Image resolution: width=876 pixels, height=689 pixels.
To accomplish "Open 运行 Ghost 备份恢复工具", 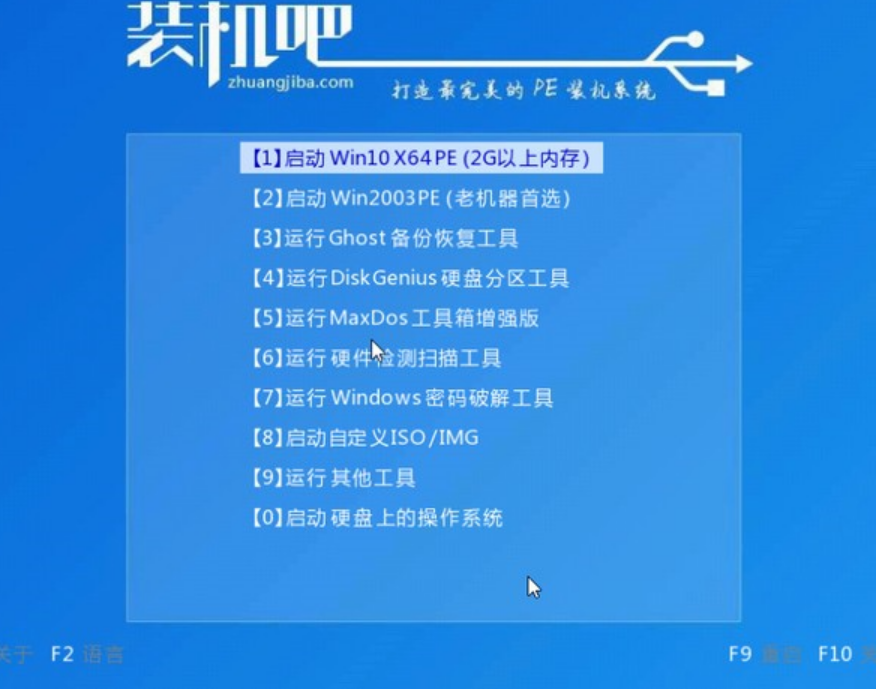I will click(x=383, y=238).
